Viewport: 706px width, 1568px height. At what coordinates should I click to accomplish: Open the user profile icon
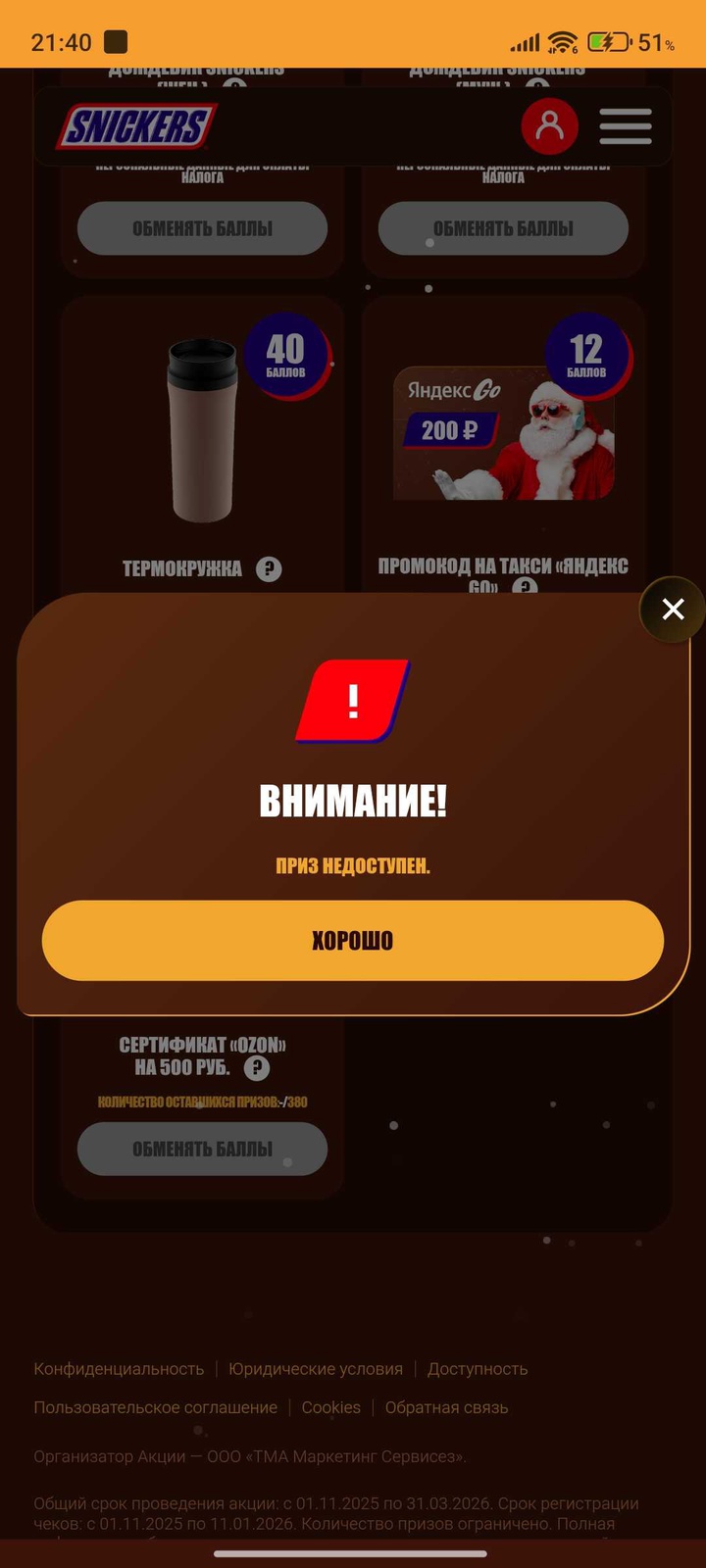click(x=549, y=126)
